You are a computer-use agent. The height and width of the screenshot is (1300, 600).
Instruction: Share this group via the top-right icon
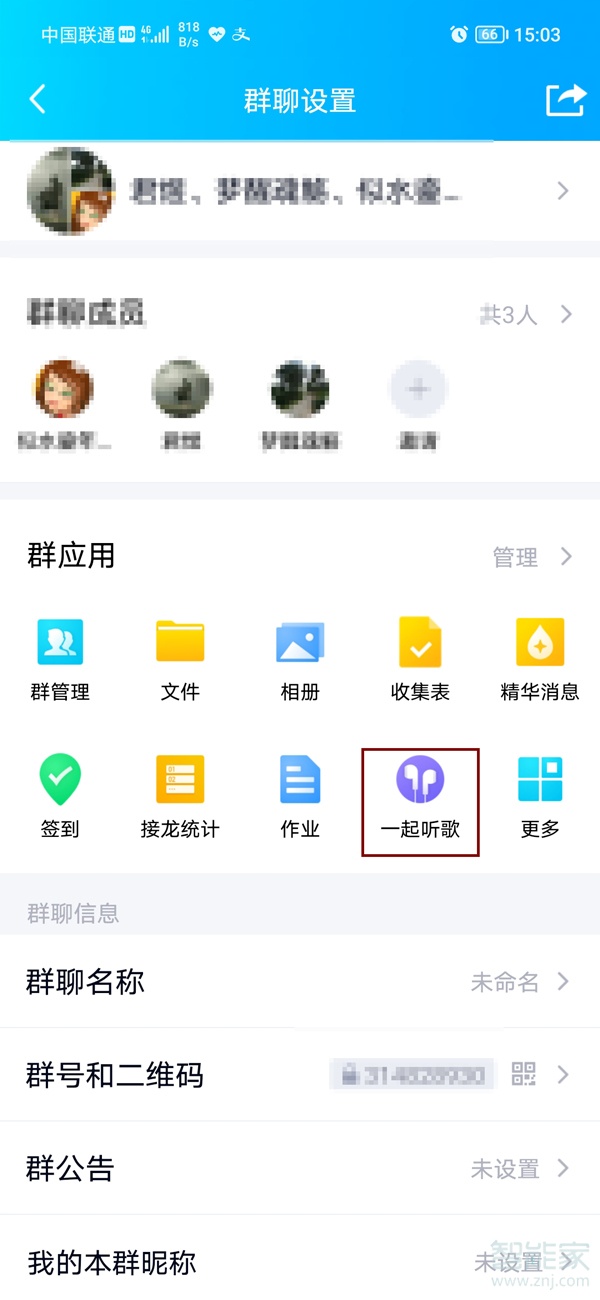click(565, 100)
